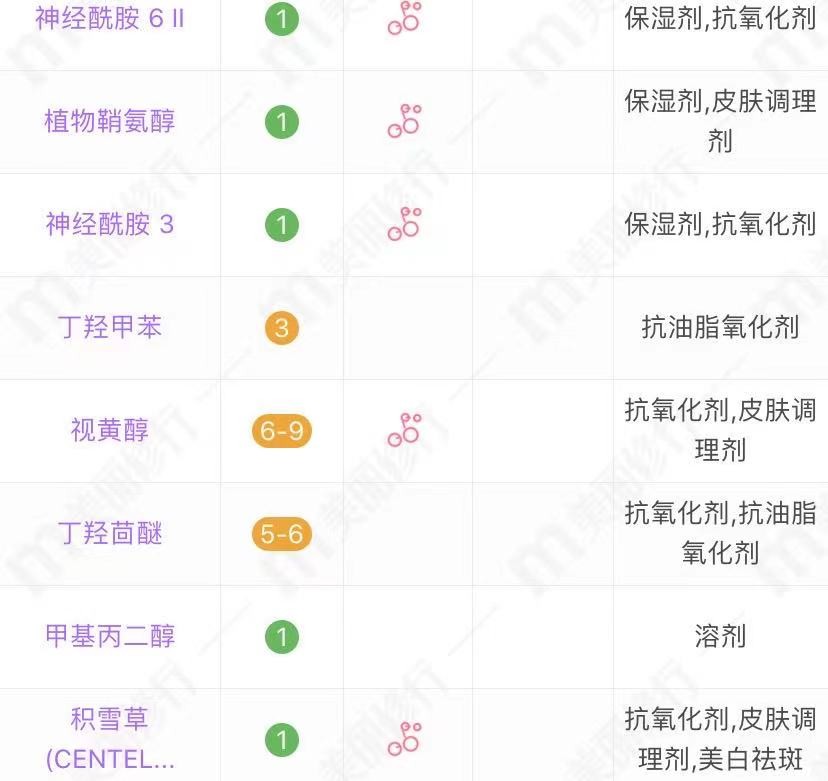Open ingredient 神经酰胺 6 II details
The image size is (828, 781).
point(110,19)
